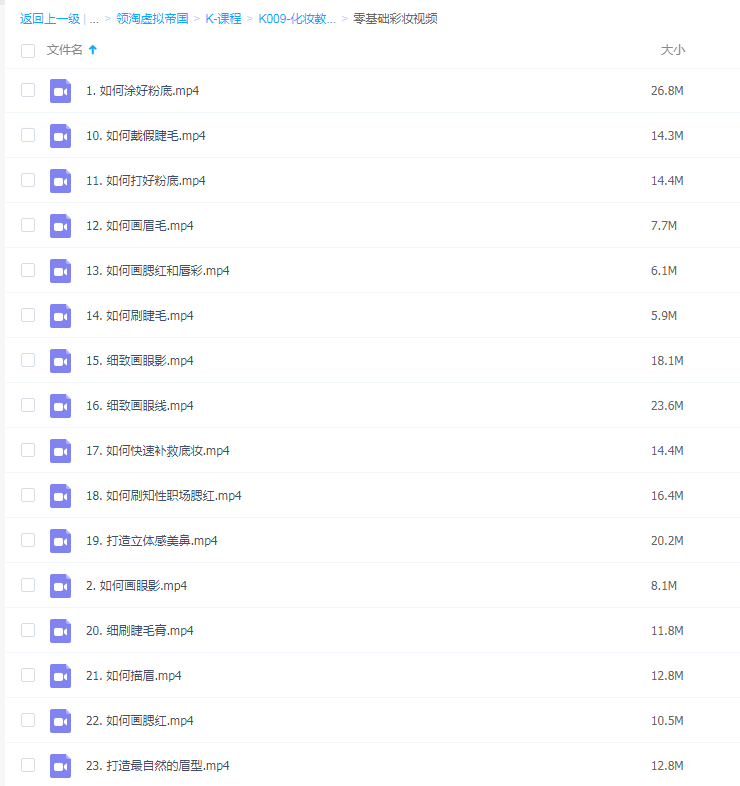Image resolution: width=740 pixels, height=786 pixels.
Task: Tick checkbox for 13. 如何画腮红和唇彩.mp4
Action: (28, 271)
